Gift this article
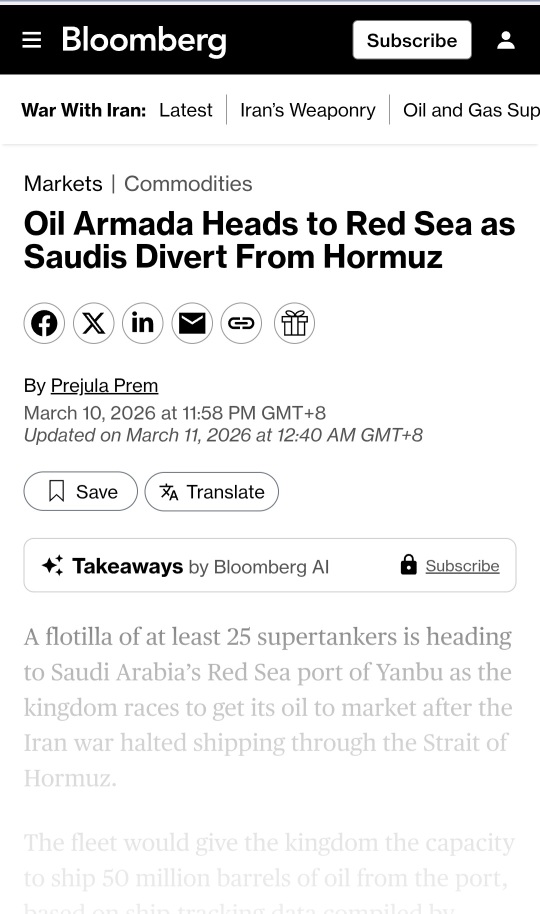This screenshot has width=540, height=914. tap(294, 323)
